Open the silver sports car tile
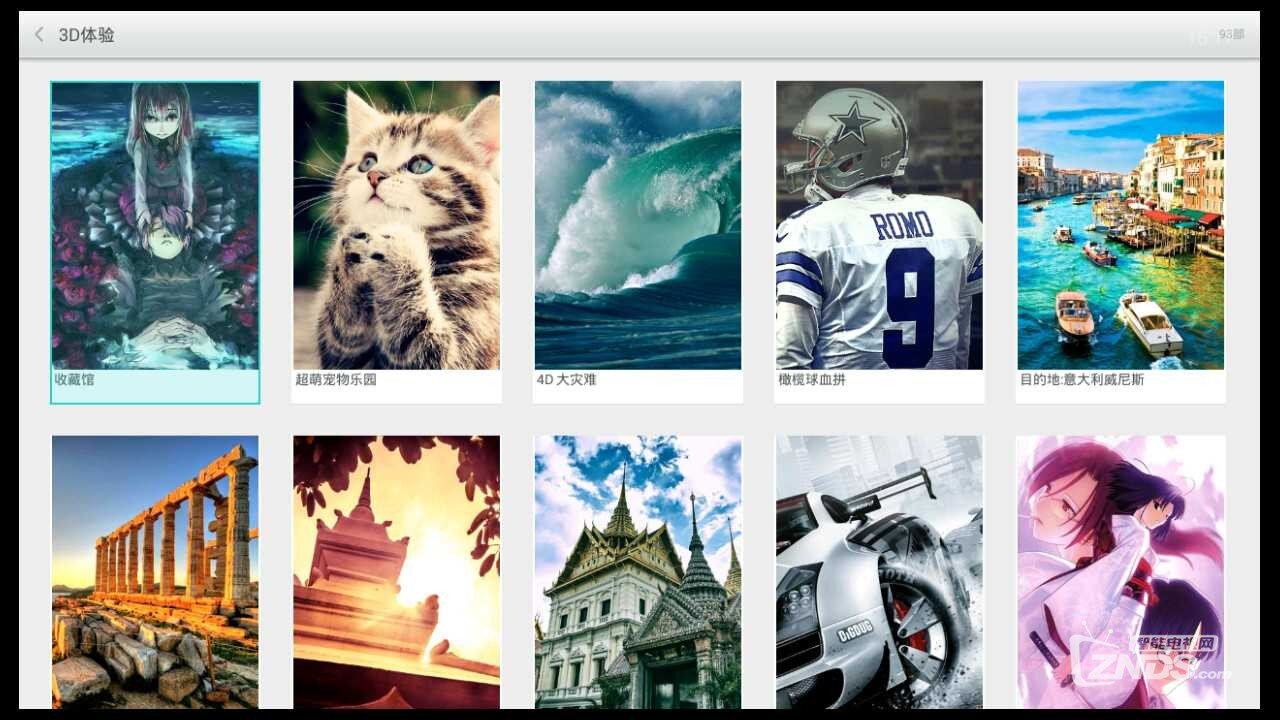 pyautogui.click(x=879, y=572)
